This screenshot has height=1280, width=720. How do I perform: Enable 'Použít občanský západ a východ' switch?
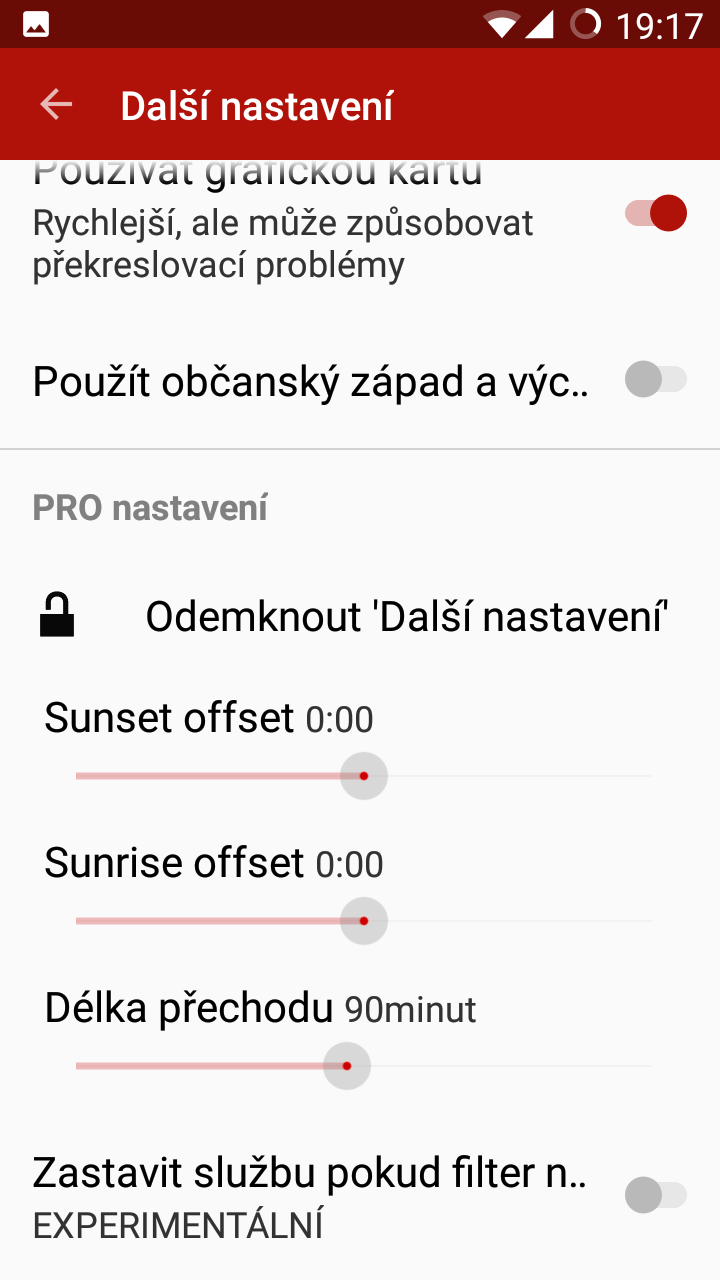click(x=655, y=380)
